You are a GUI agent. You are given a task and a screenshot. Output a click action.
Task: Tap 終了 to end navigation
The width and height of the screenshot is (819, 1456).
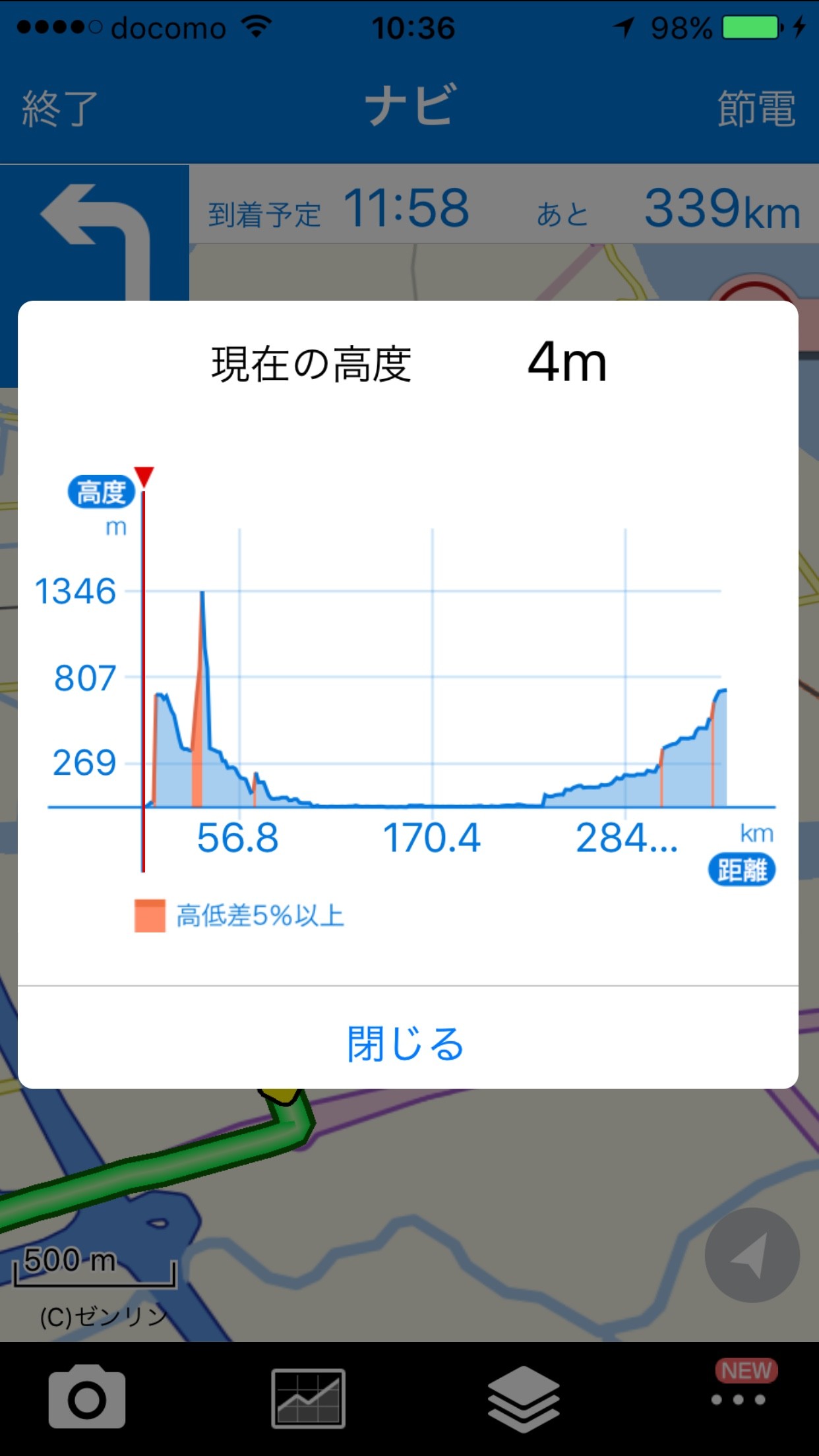coord(59,108)
